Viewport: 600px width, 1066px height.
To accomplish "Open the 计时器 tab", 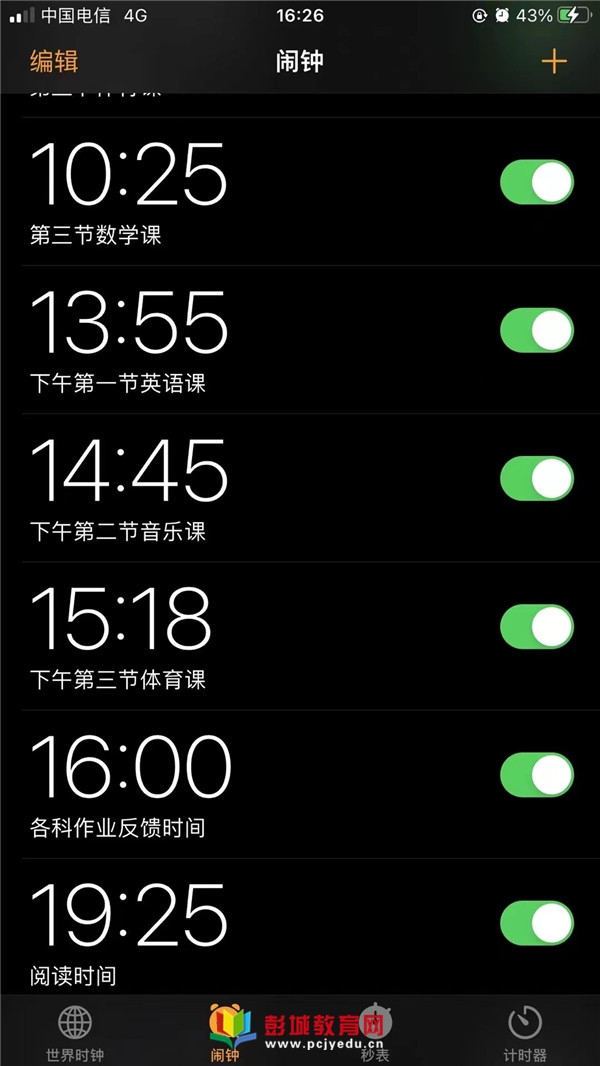I will pos(525,1032).
